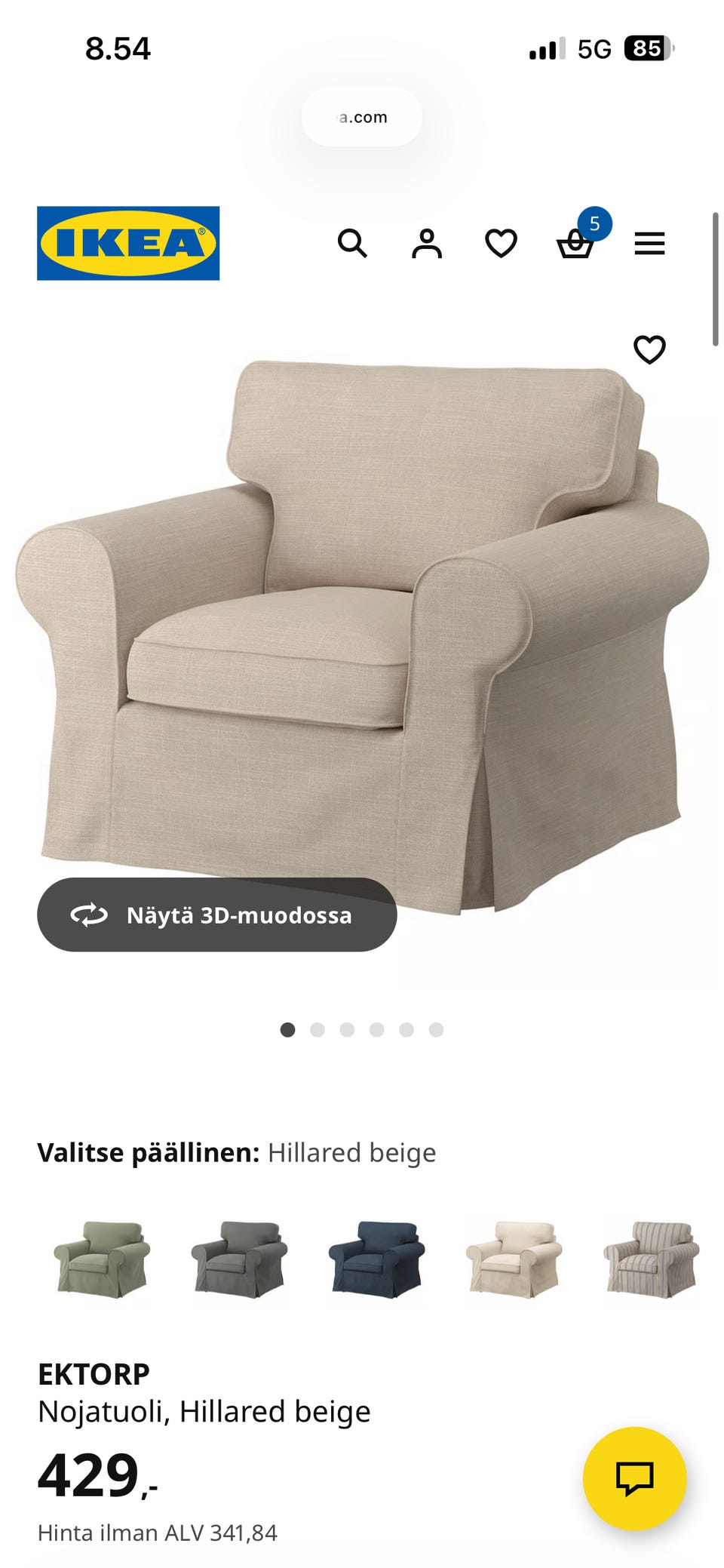Viewport: 724px width, 1568px height.
Task: Open the yellow chat bubble button
Action: tap(635, 1478)
